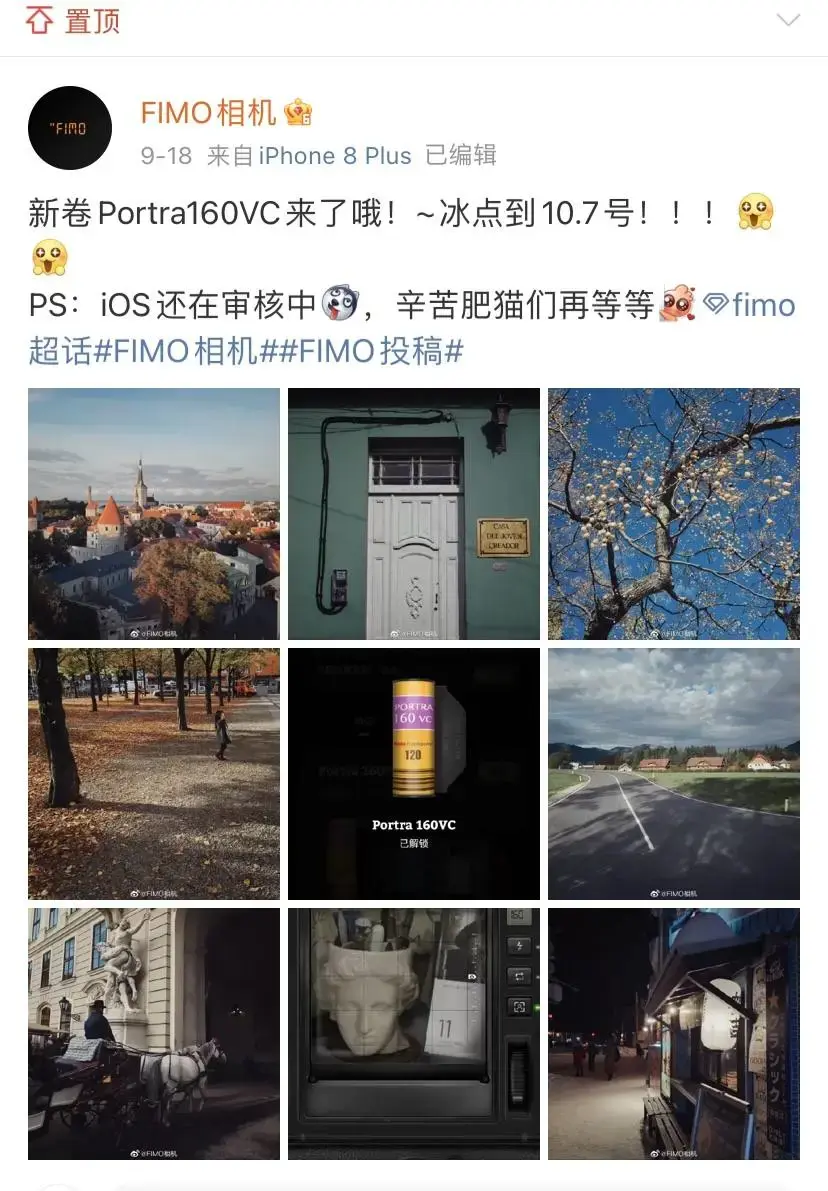
Task: Enlarge the horse carriage photo
Action: [154, 1034]
